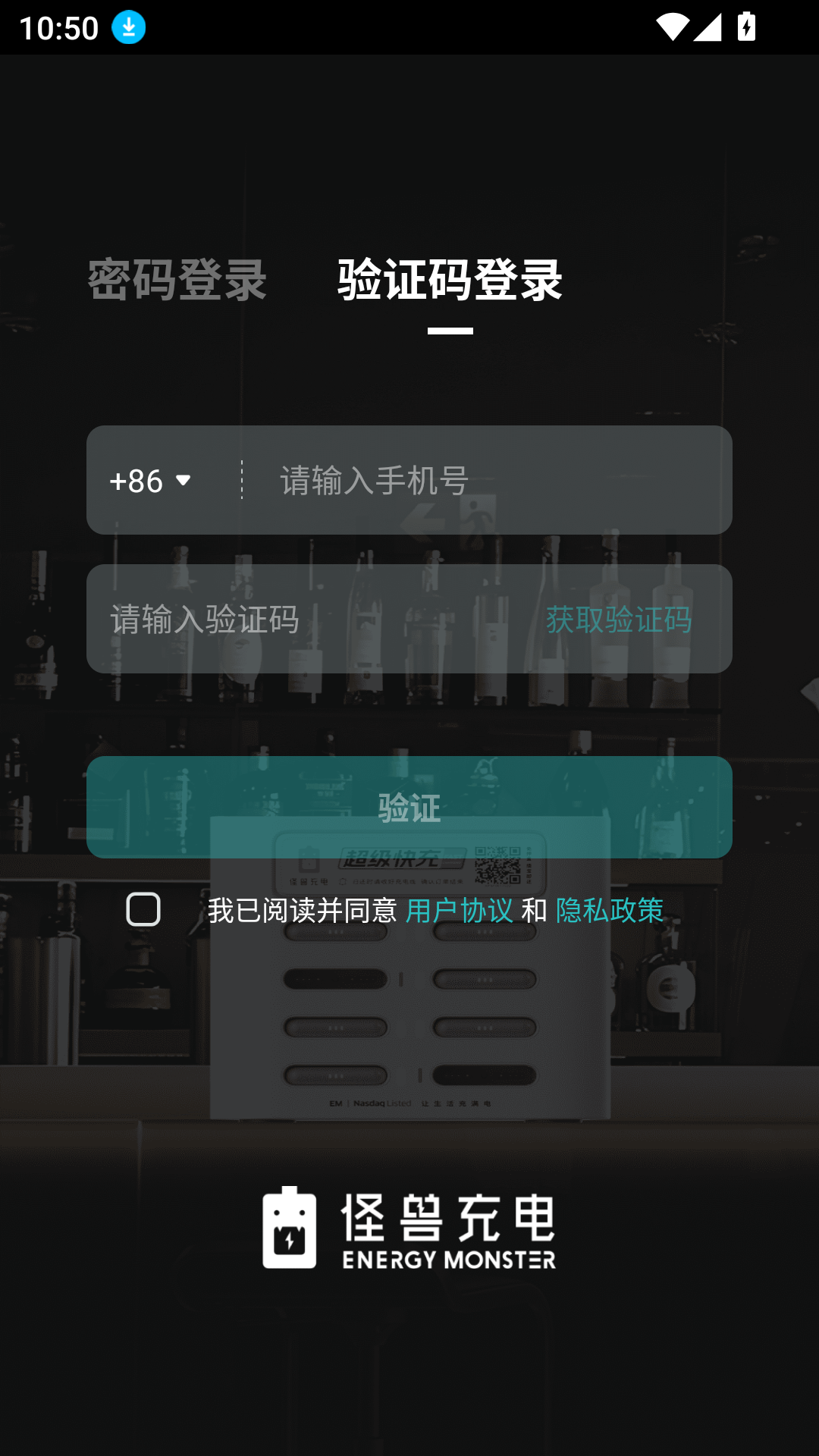The width and height of the screenshot is (819, 1456).
Task: Open the 隐私政策 link
Action: tap(610, 911)
